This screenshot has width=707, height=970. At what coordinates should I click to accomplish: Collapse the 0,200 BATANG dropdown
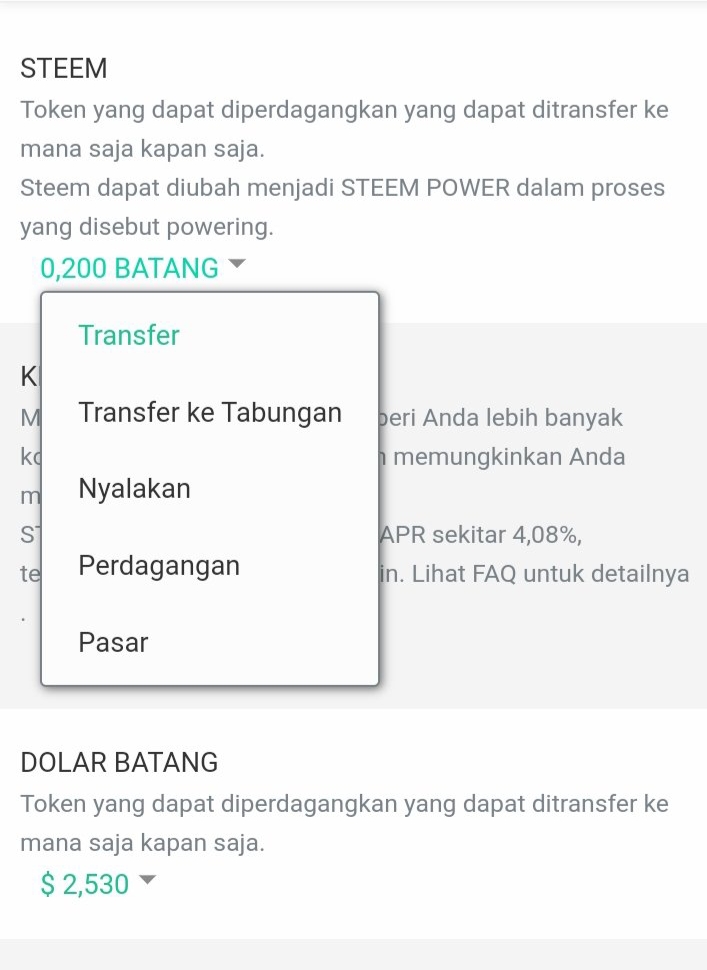[143, 268]
